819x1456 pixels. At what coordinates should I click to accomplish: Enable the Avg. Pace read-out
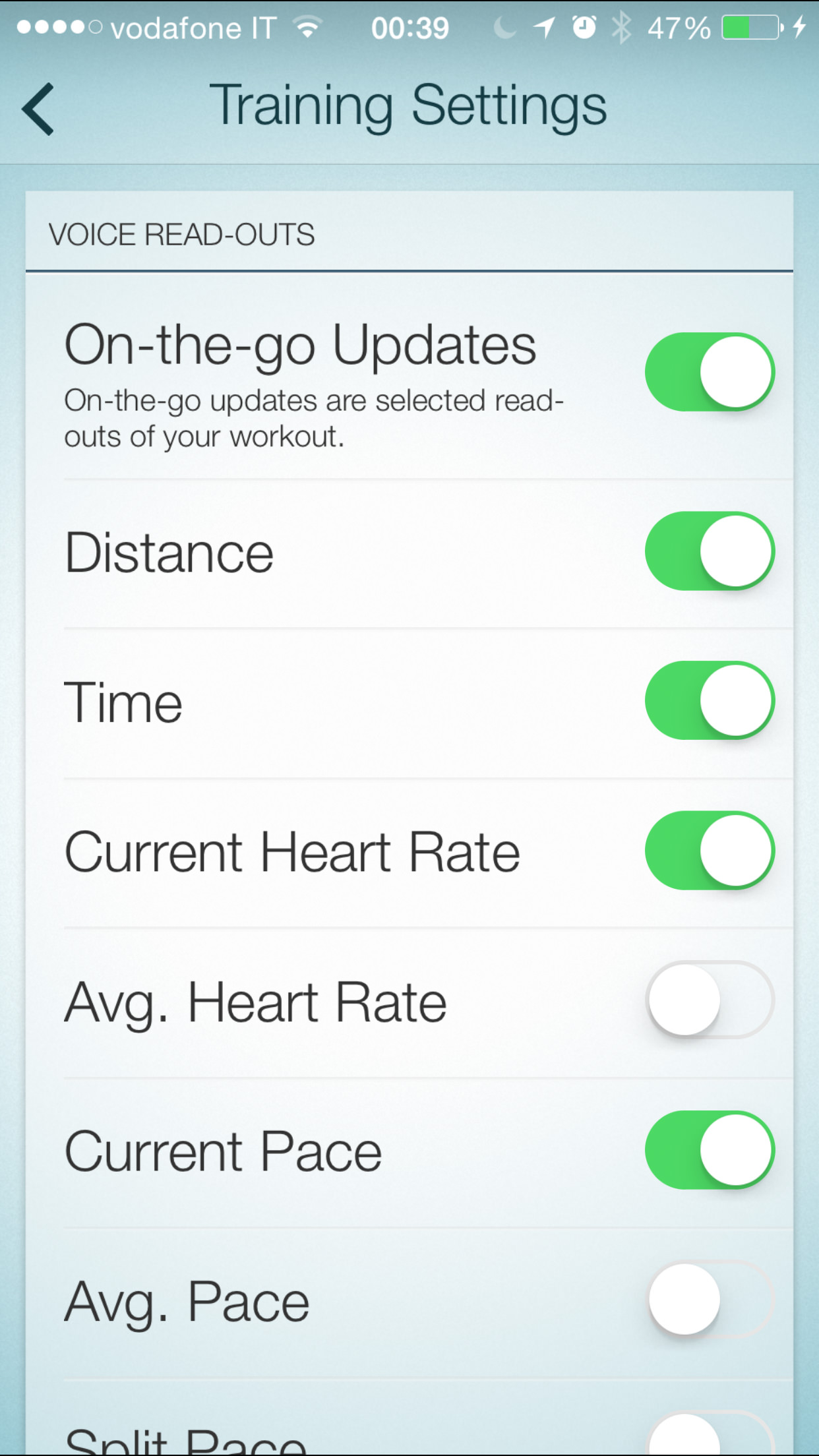(710, 1299)
